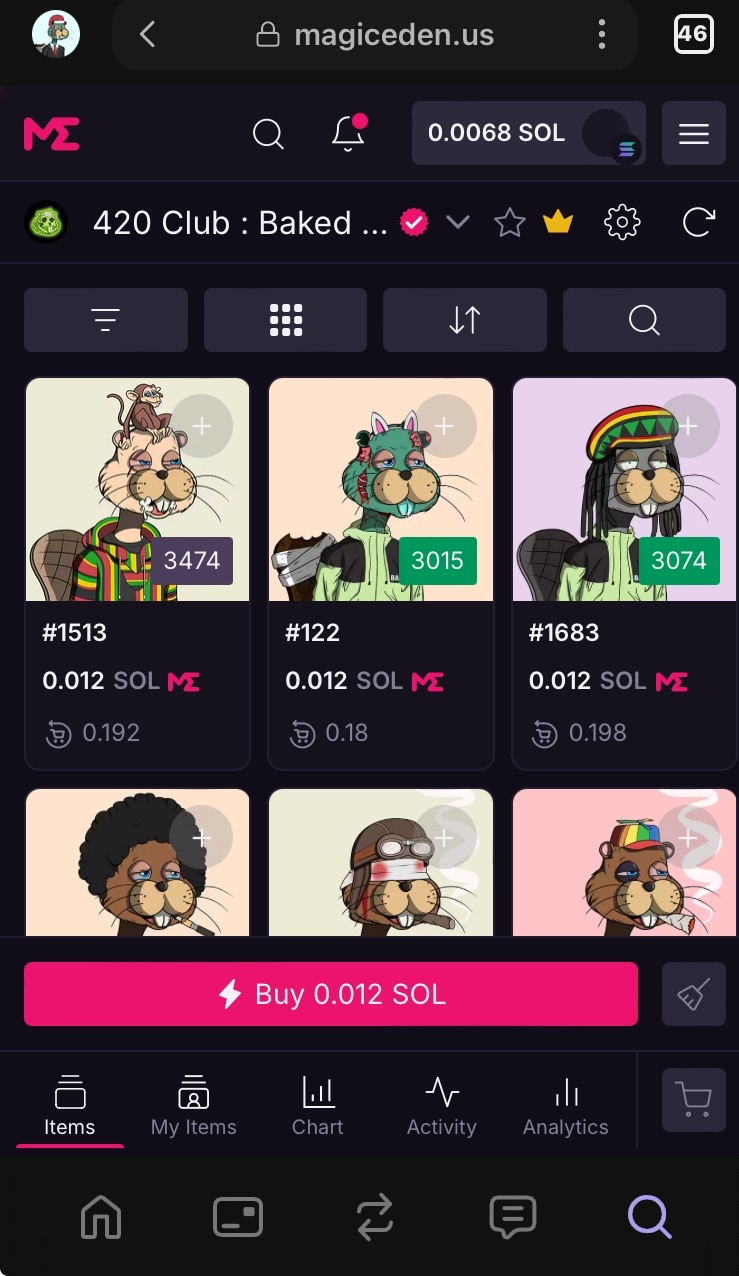This screenshot has height=1276, width=739.
Task: Buy now for 0.012 SOL
Action: pyautogui.click(x=330, y=994)
